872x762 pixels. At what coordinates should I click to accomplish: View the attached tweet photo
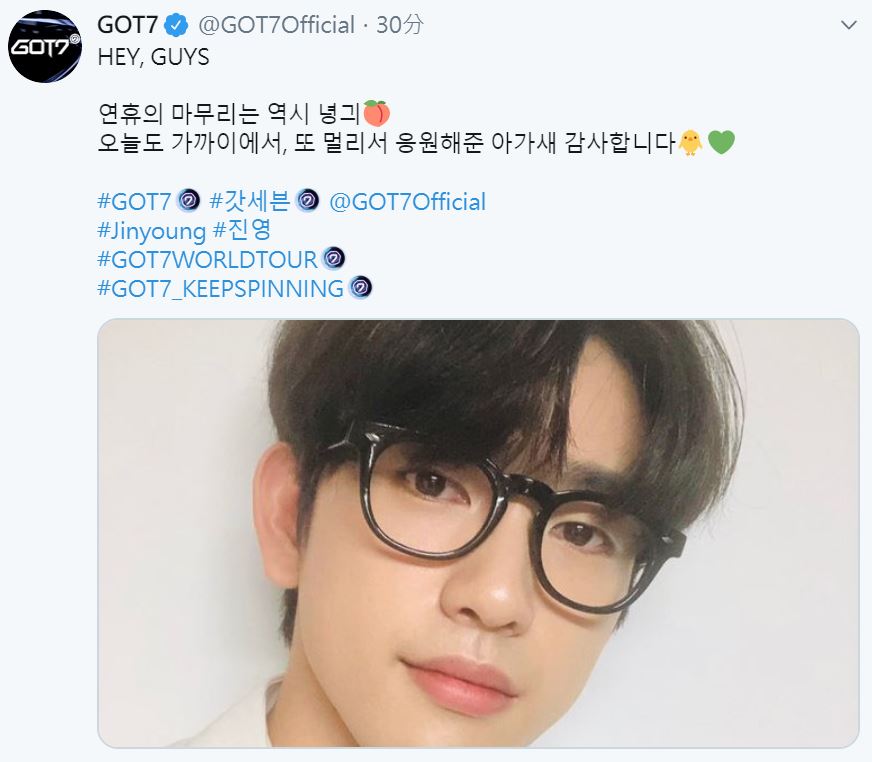(x=478, y=532)
